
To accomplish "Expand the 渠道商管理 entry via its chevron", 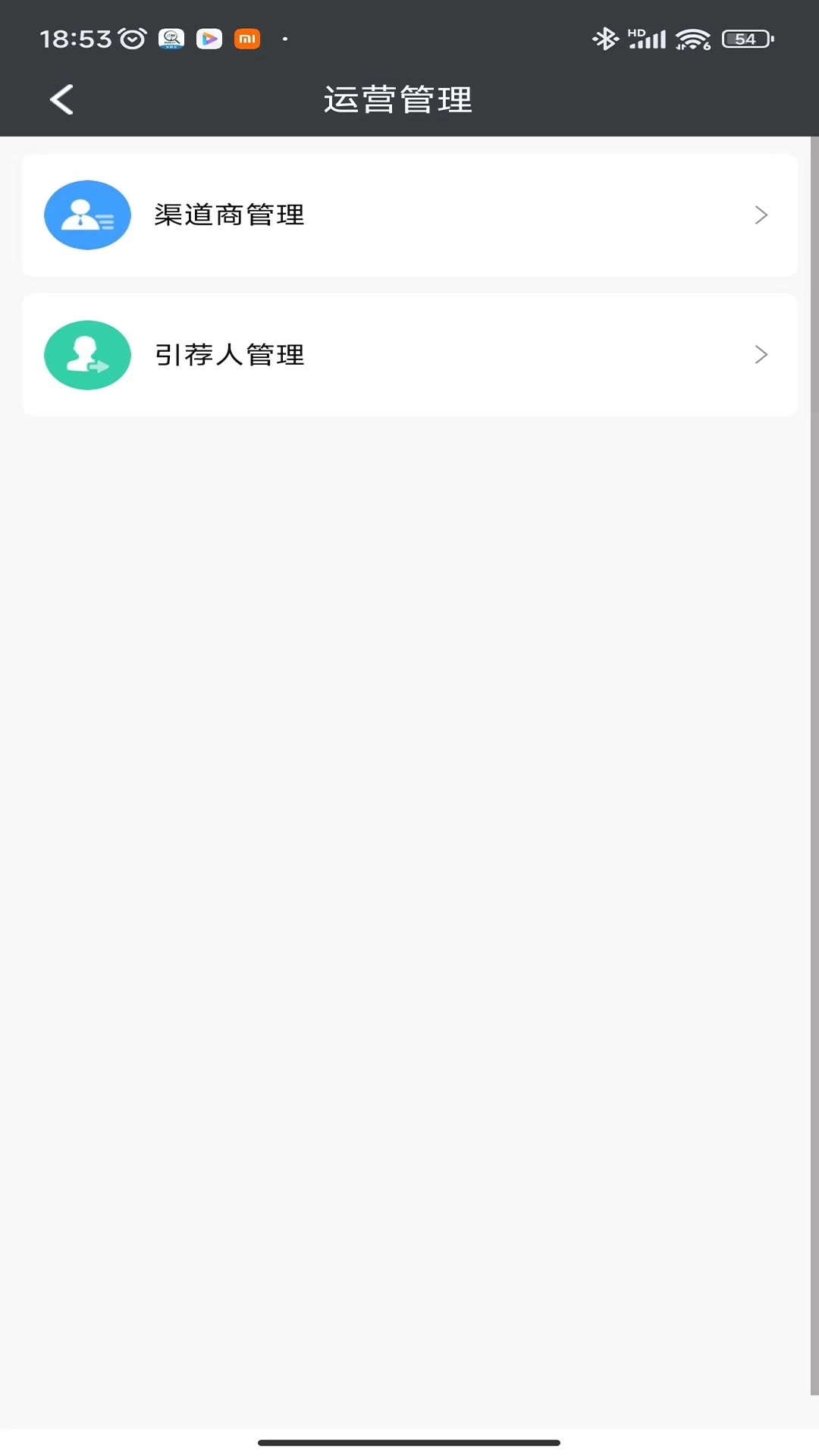I will point(761,215).
